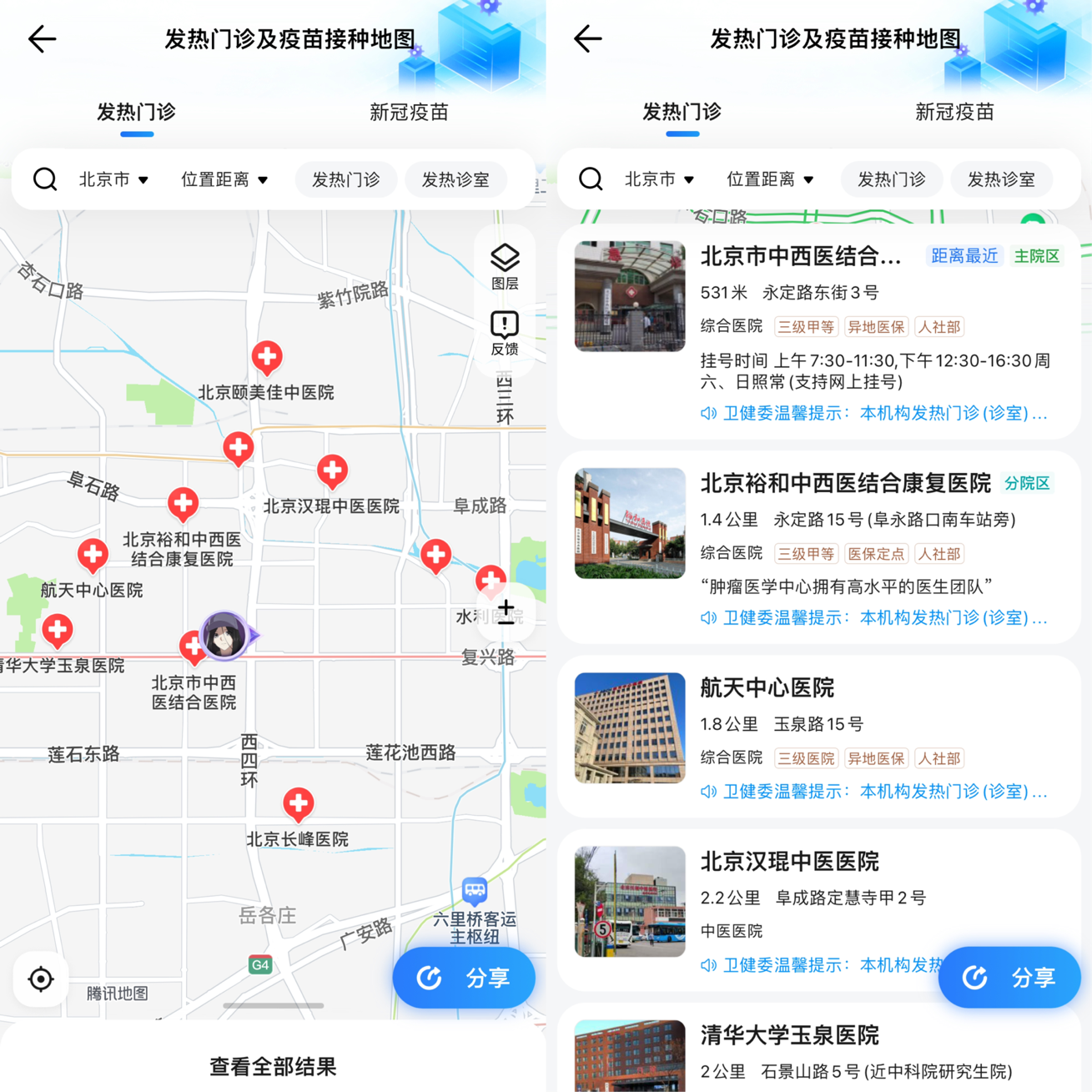Recenter map on current location
Viewport: 1092px width, 1092px height.
[x=41, y=979]
